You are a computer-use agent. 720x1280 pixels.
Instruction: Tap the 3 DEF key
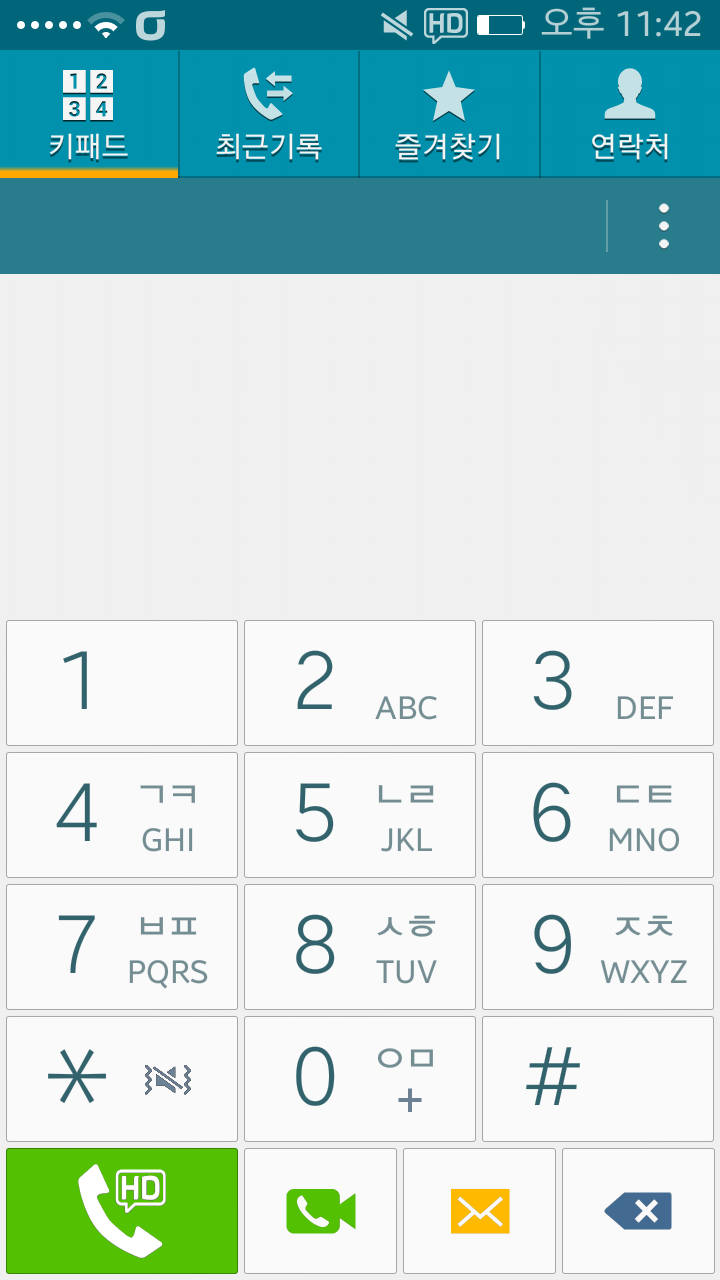coord(598,683)
